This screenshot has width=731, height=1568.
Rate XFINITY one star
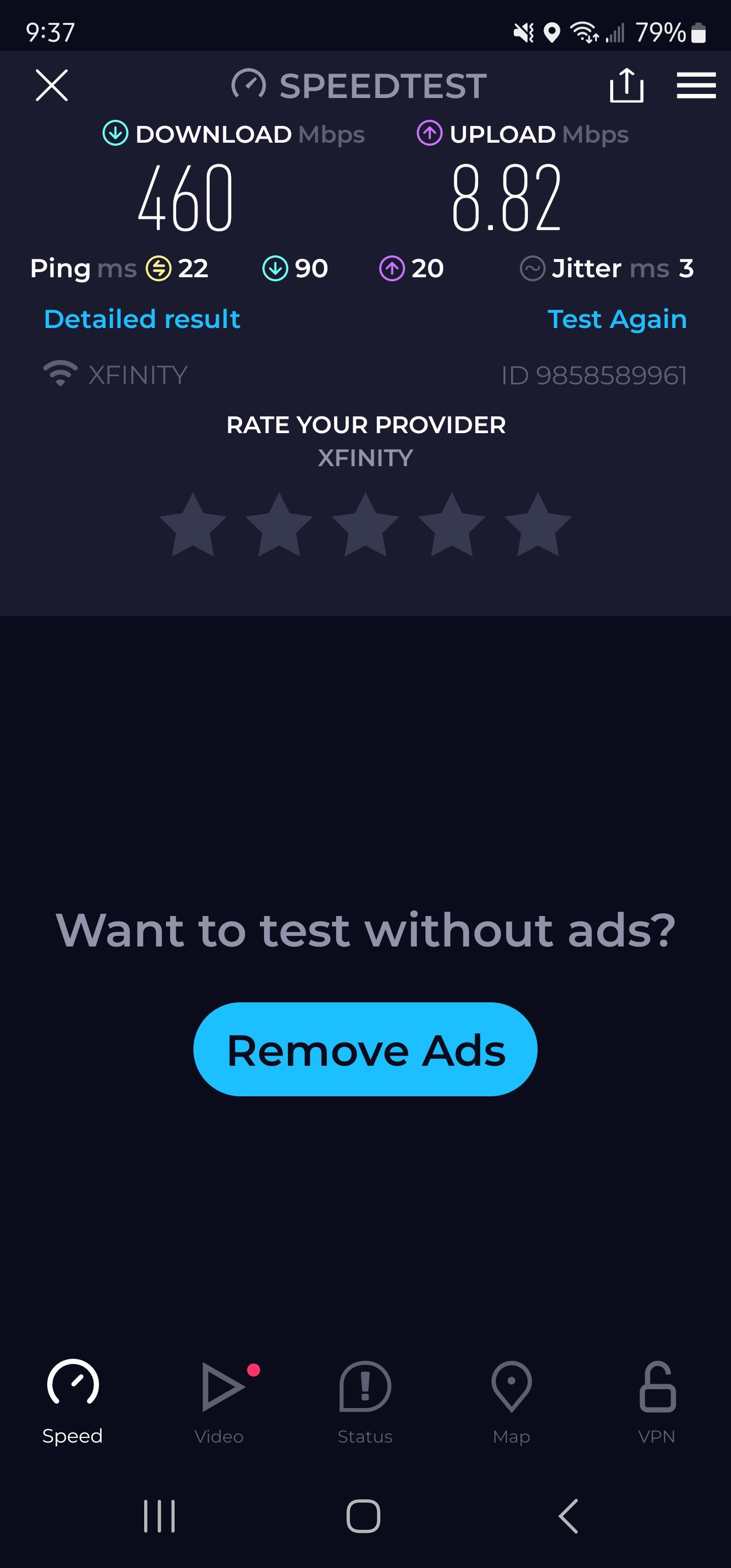coord(193,526)
